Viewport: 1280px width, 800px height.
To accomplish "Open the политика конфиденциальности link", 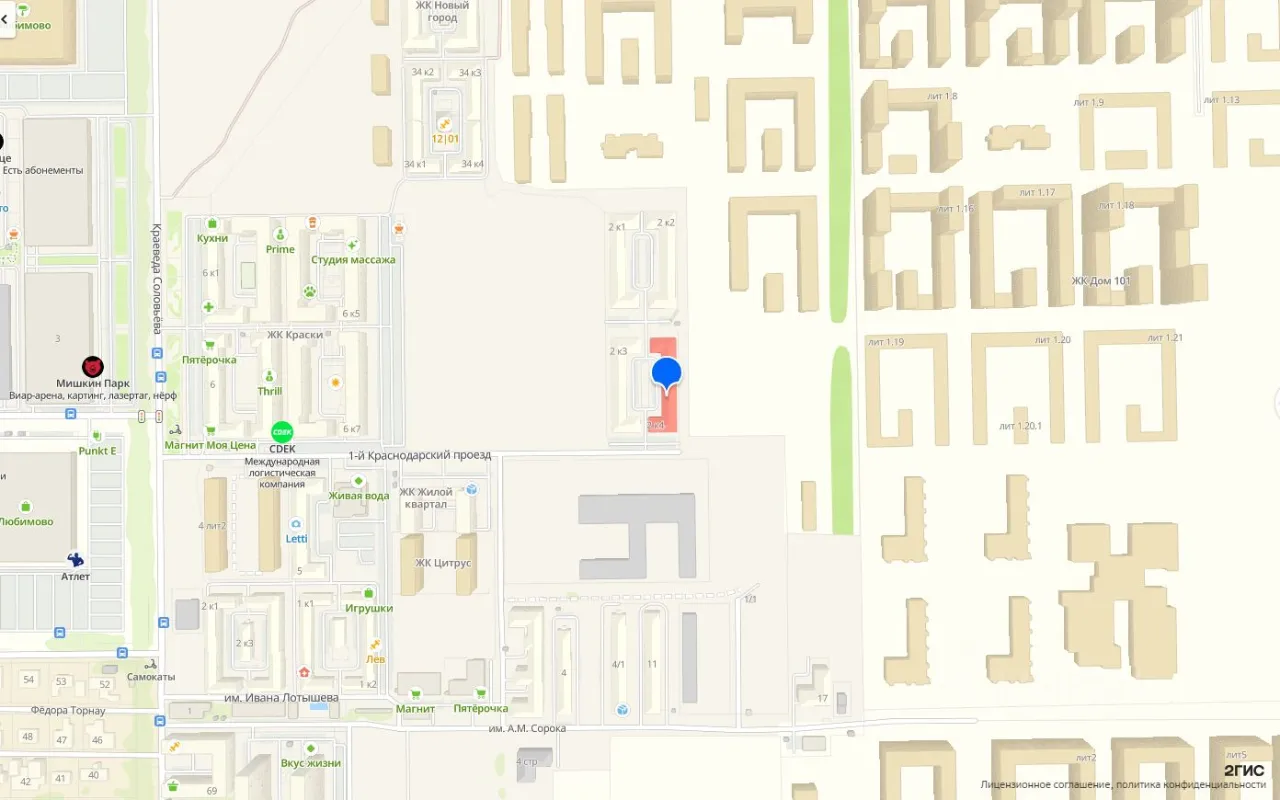I will pyautogui.click(x=1191, y=785).
